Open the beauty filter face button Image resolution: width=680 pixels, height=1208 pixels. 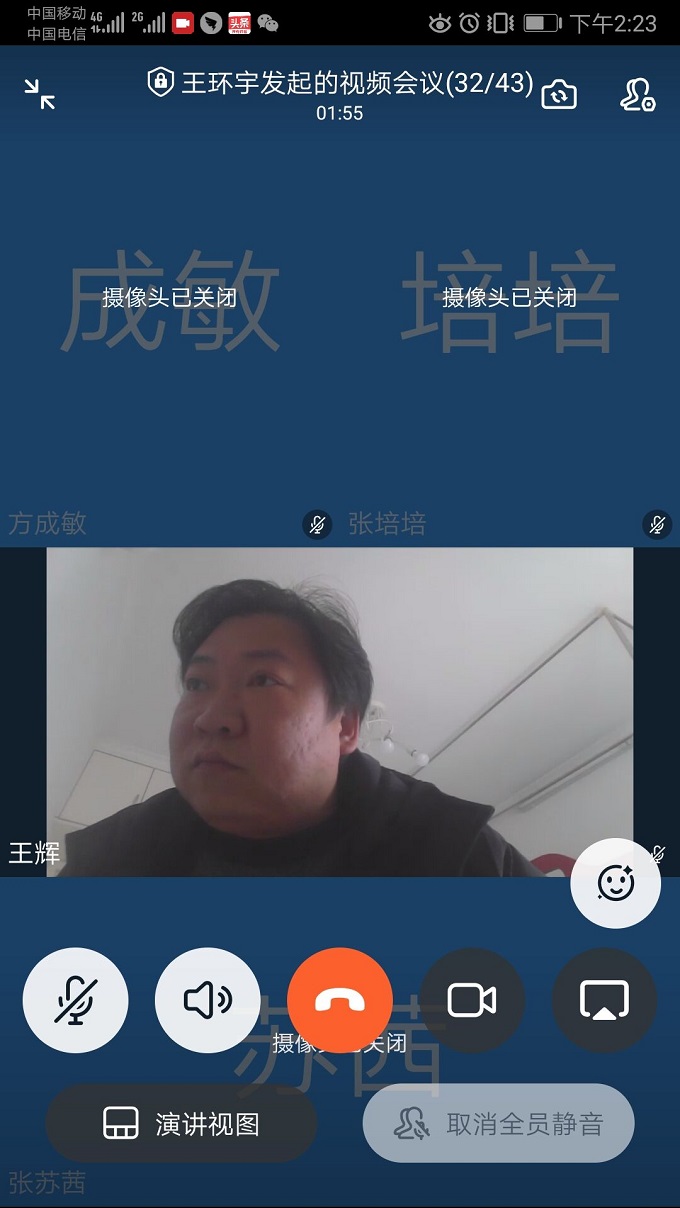(615, 883)
